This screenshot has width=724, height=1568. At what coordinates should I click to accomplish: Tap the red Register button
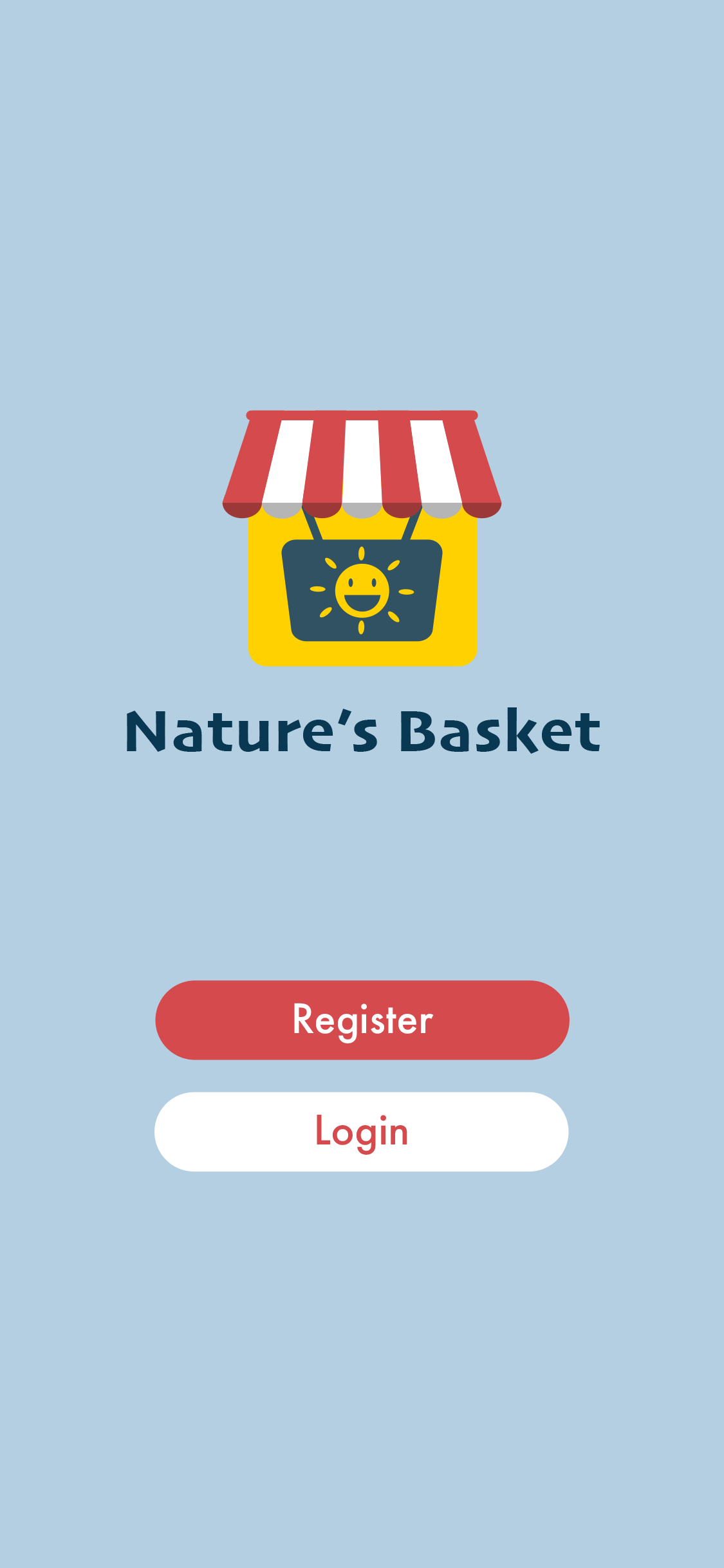click(x=362, y=1020)
